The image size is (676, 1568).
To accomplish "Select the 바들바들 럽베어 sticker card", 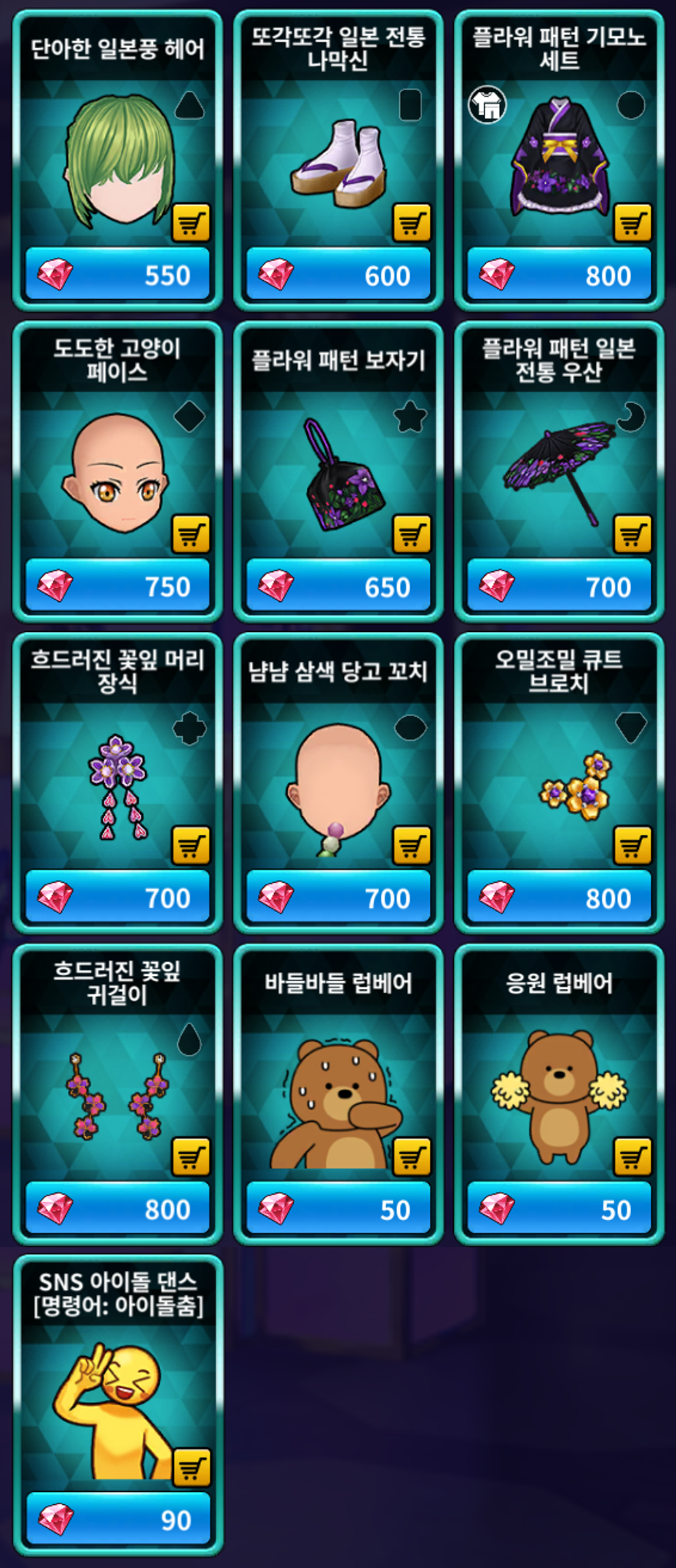I will 338,1094.
